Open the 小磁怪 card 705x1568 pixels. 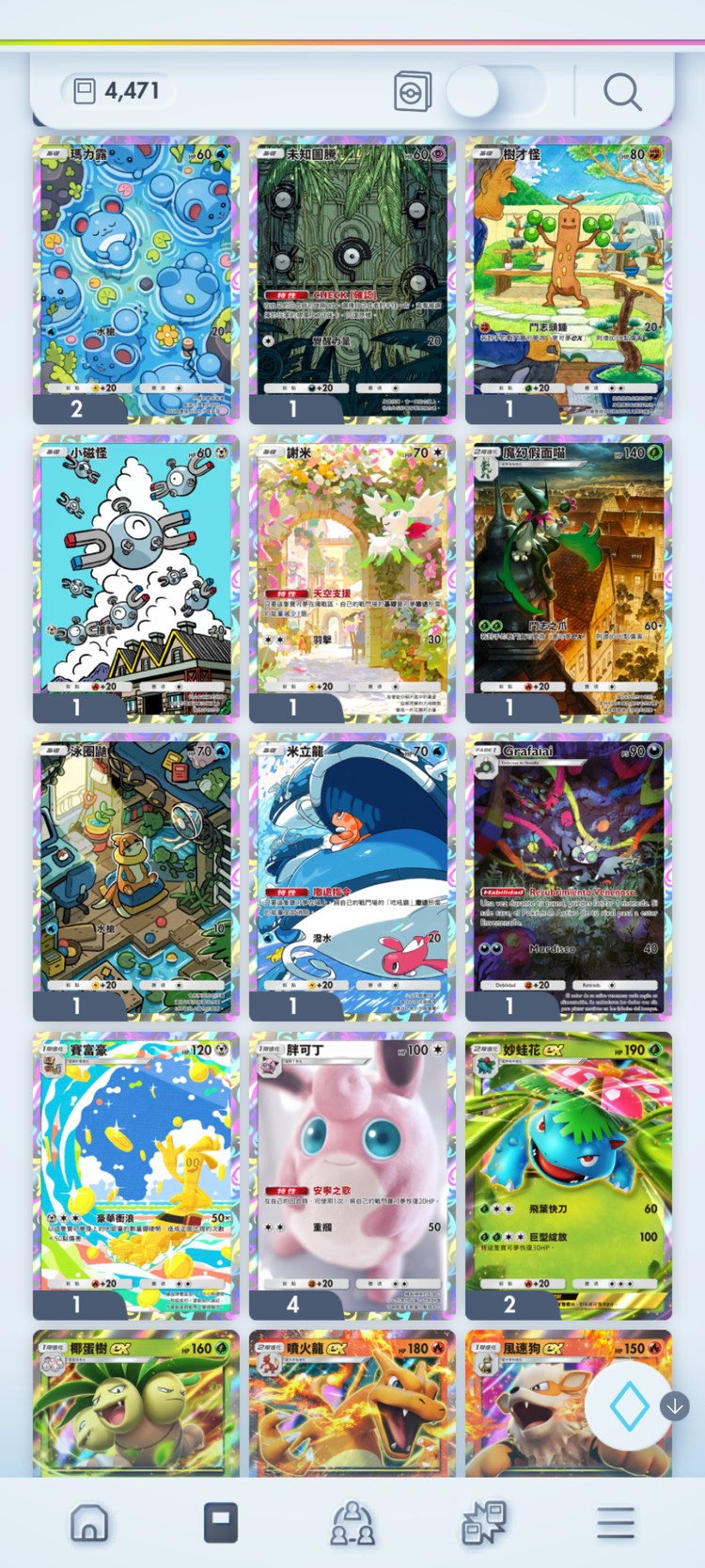point(136,576)
